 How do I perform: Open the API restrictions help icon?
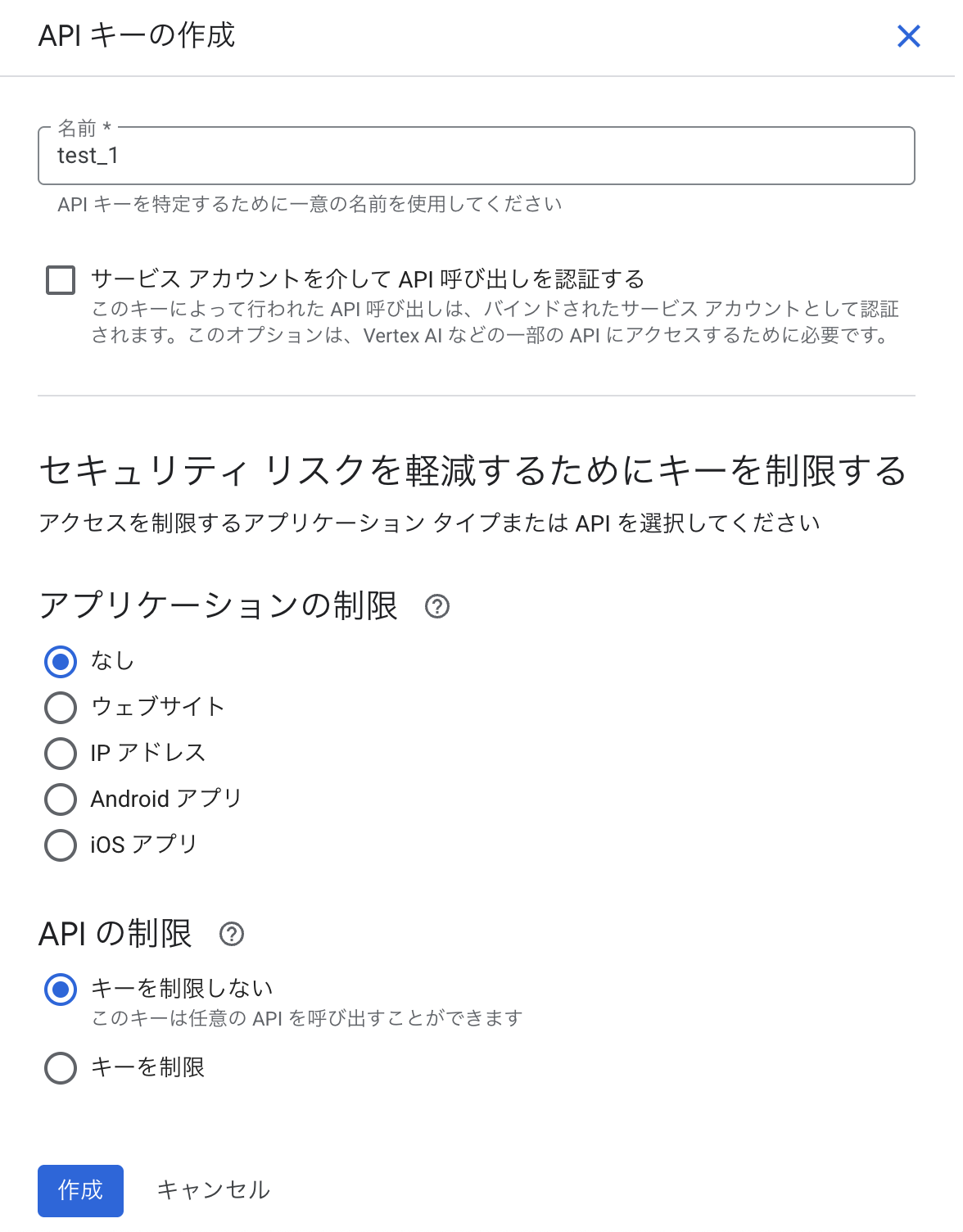click(233, 934)
